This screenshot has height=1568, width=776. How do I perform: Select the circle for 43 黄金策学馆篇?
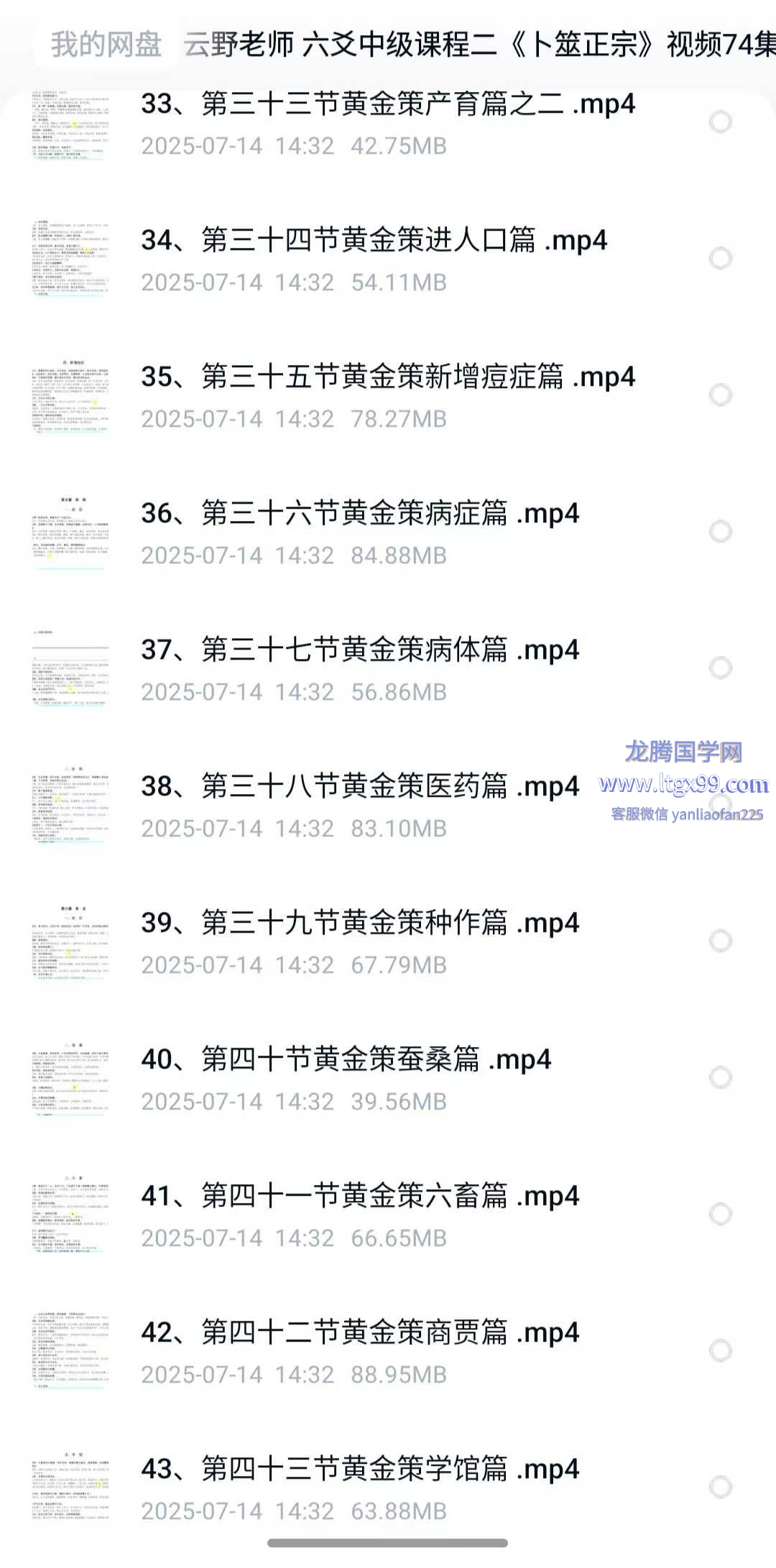coord(721,1488)
